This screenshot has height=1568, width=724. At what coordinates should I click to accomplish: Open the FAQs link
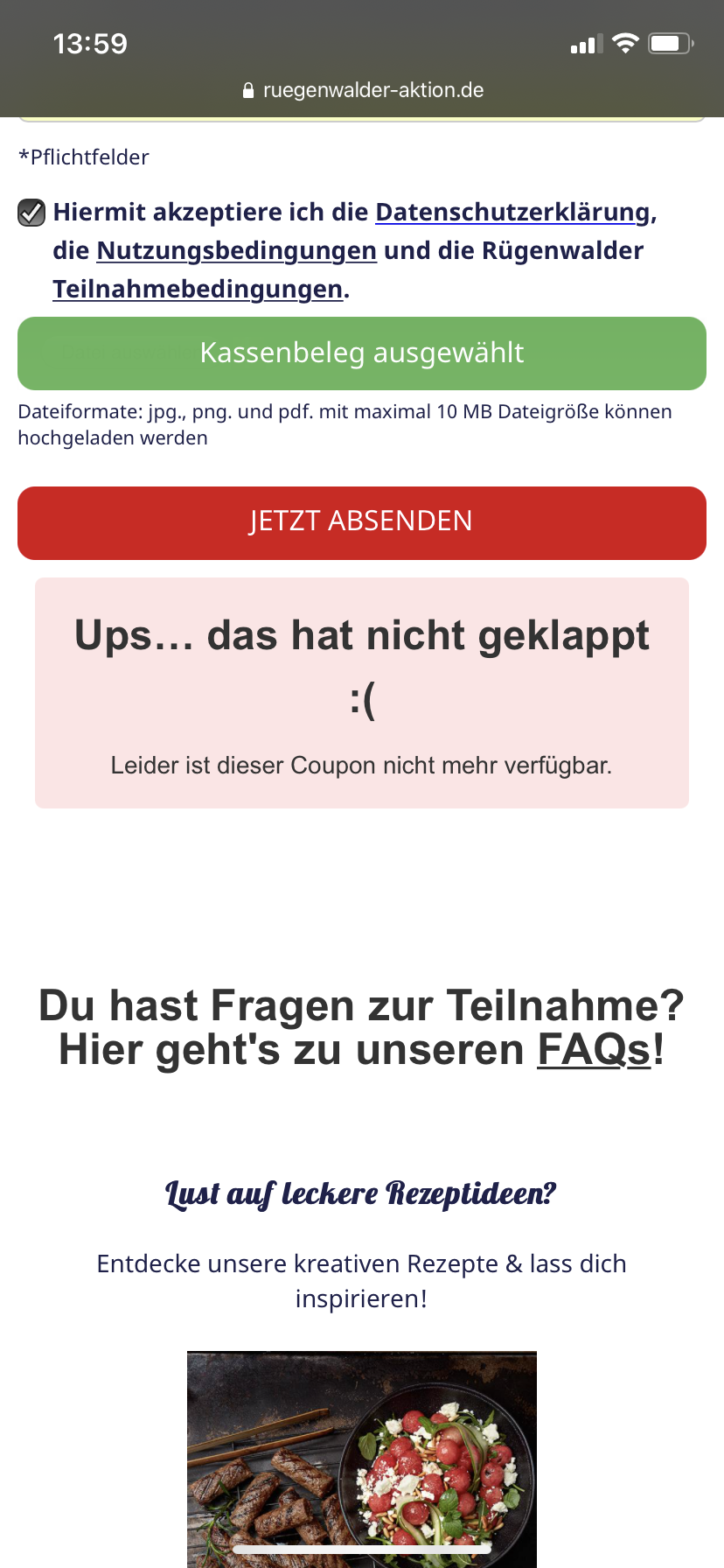point(595,1050)
